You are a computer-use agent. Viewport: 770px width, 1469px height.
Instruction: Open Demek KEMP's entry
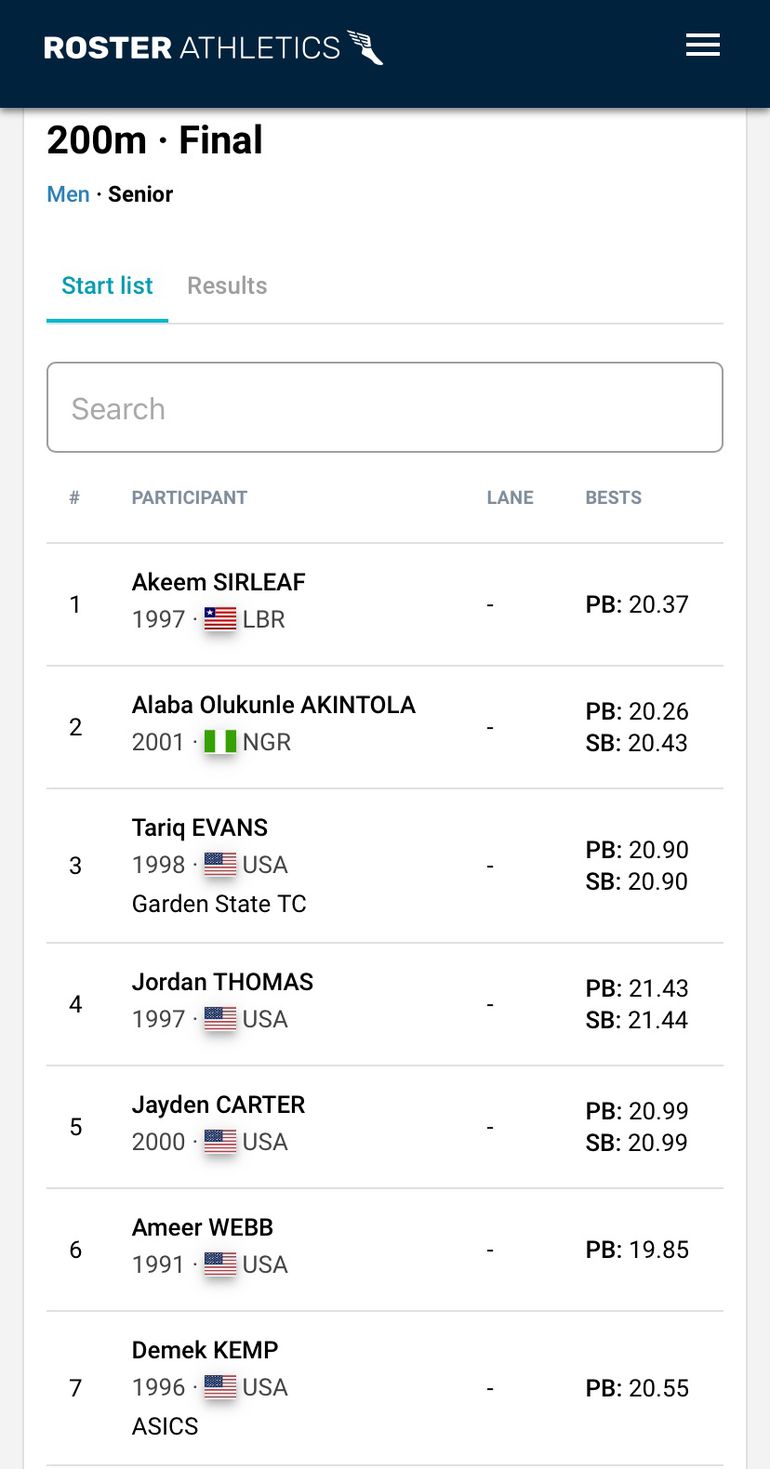[x=205, y=1350]
